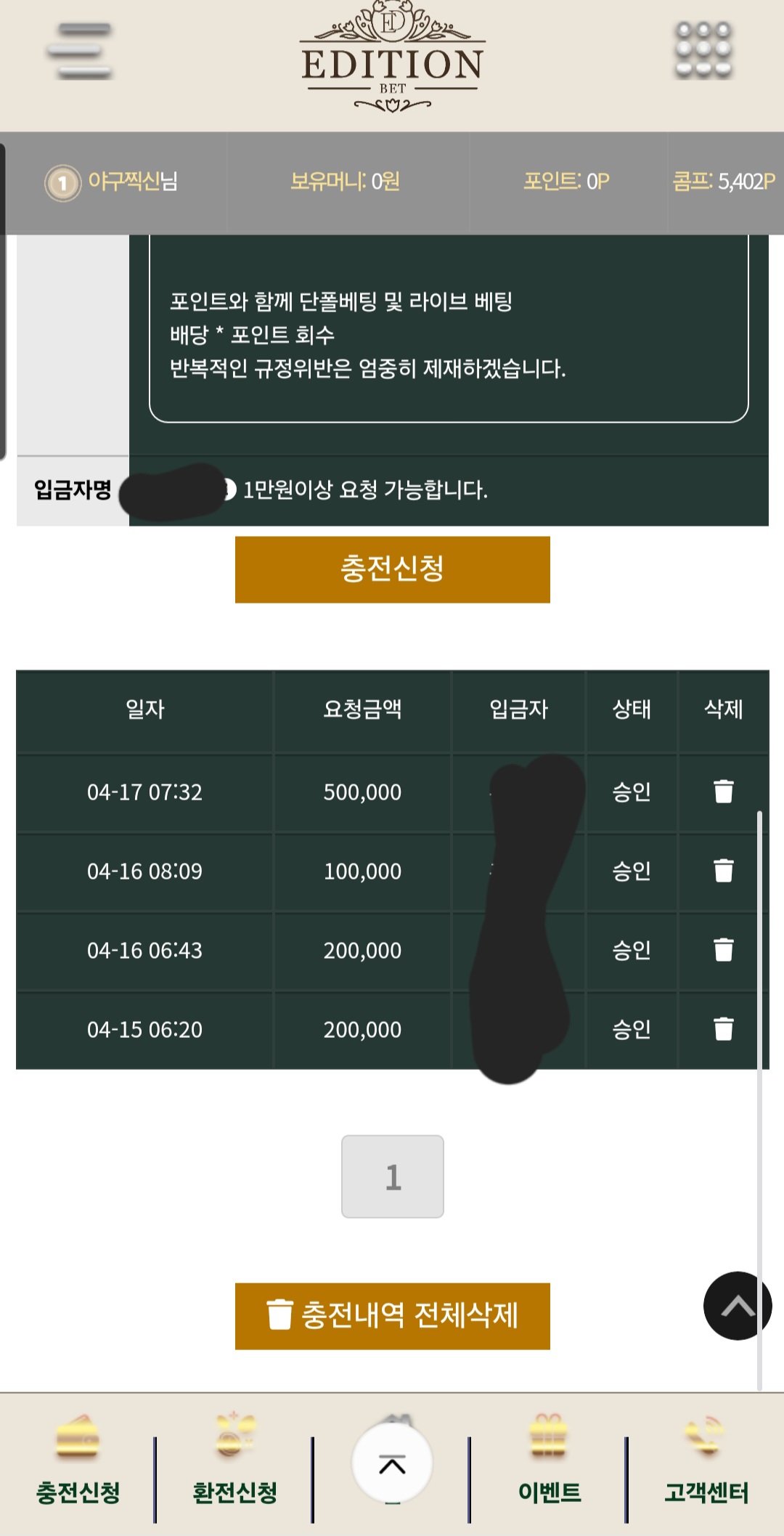784x1536 pixels.
Task: Switch to the 환전신청 tab
Action: pos(234,1463)
